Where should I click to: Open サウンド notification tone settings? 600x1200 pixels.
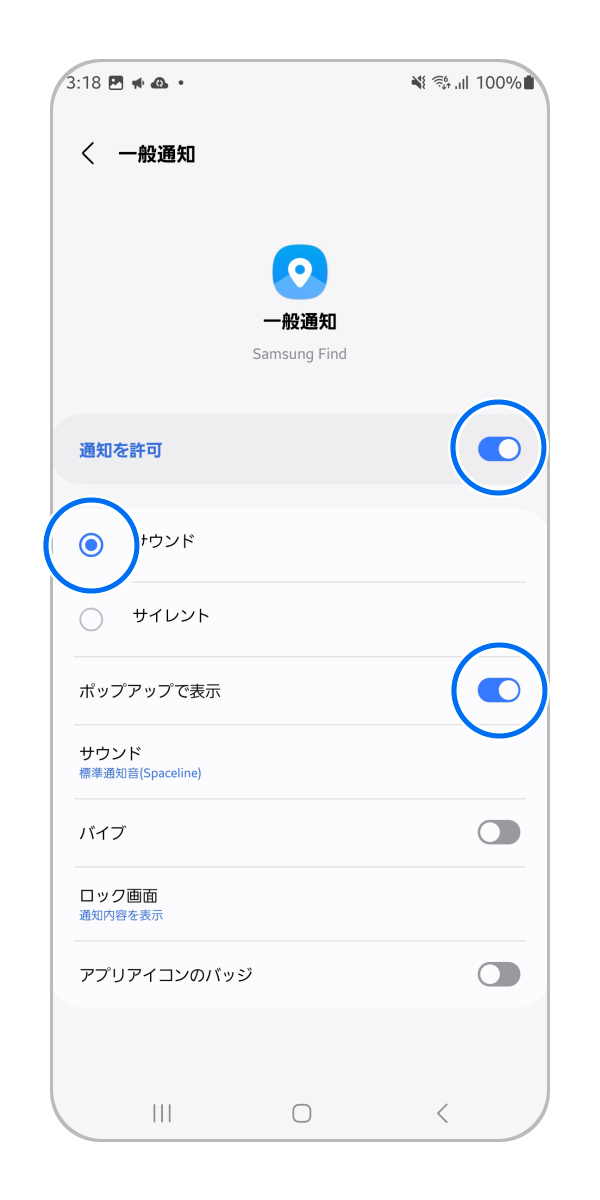point(140,761)
